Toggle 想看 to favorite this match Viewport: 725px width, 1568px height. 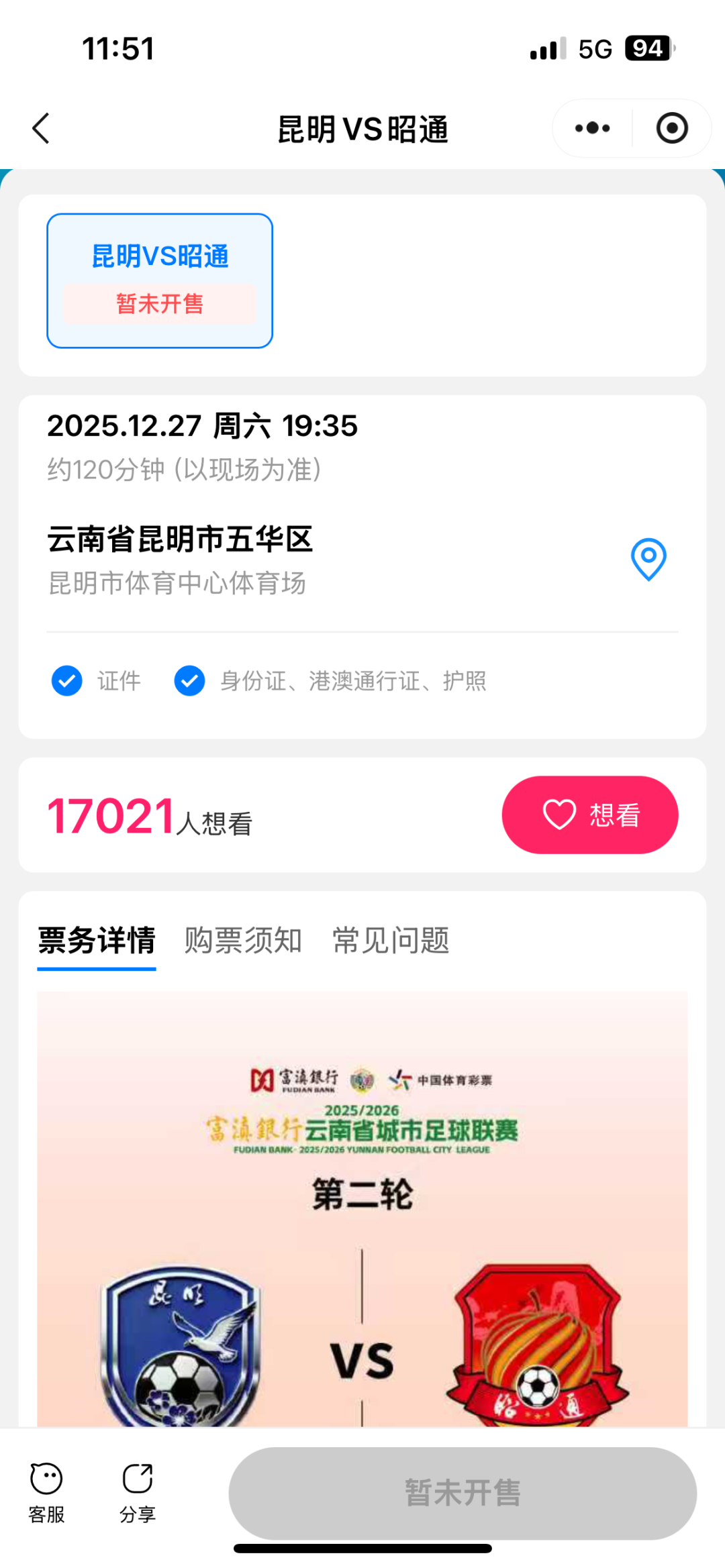(590, 815)
